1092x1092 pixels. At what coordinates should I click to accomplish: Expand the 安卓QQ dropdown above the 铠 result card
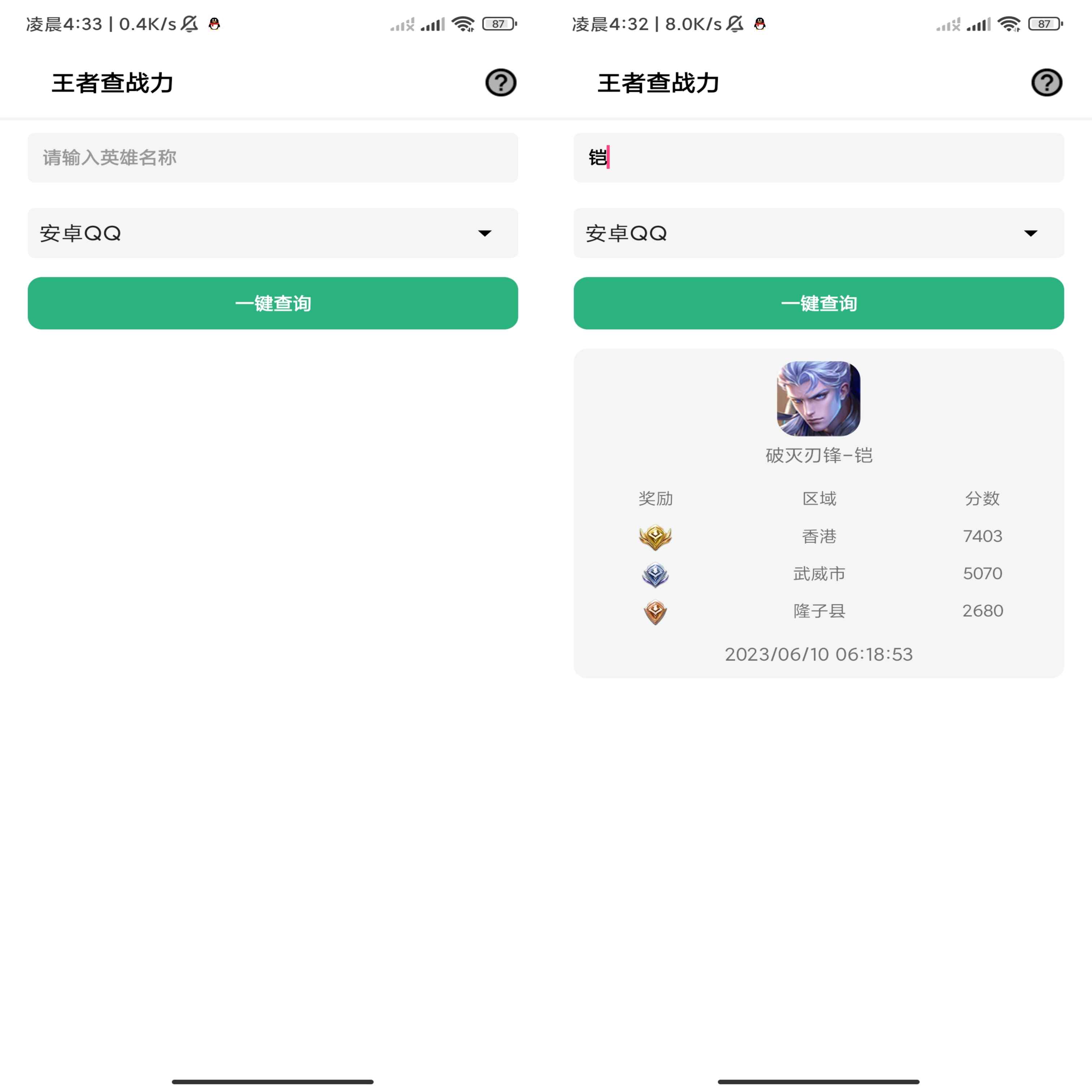[818, 233]
